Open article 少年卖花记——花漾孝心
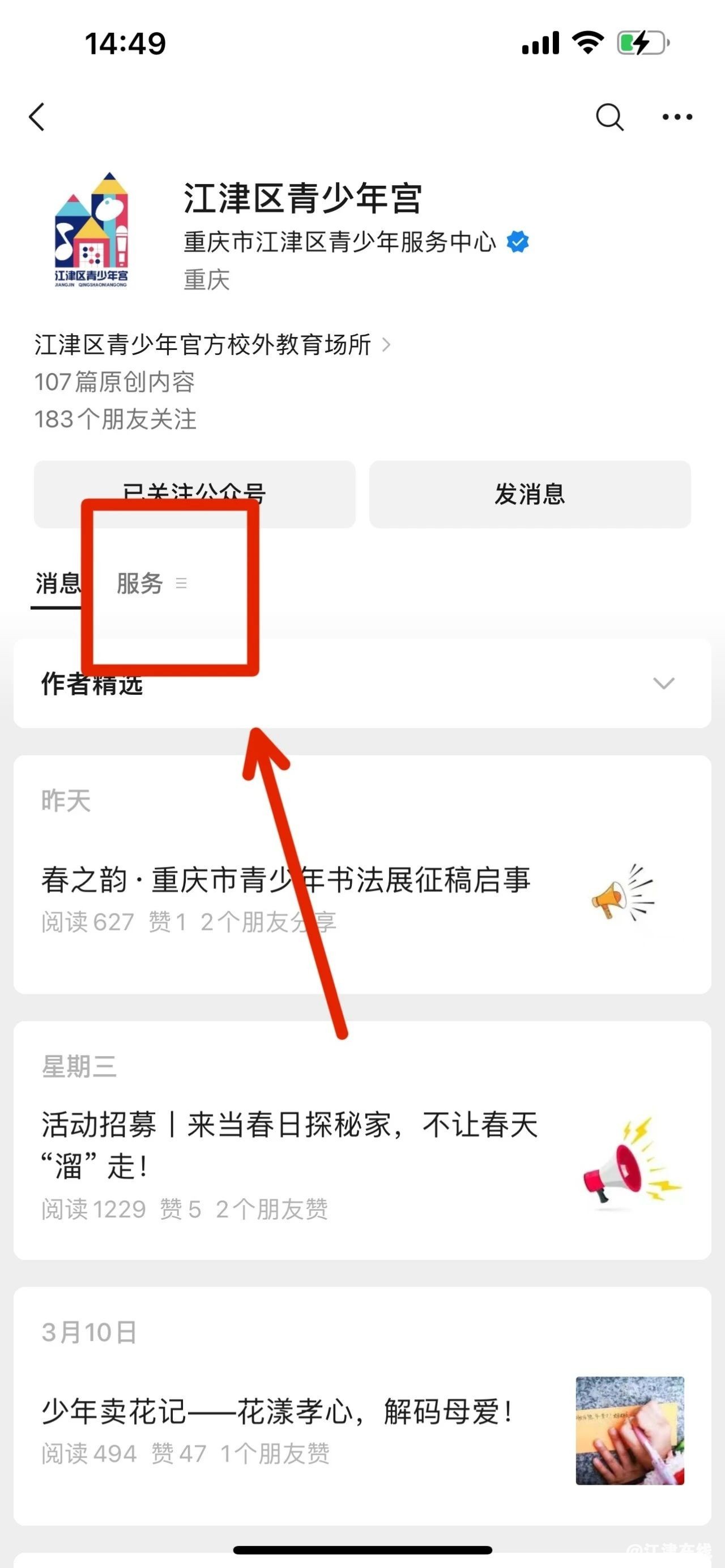Screen dimensions: 725x1568 [x=278, y=1411]
